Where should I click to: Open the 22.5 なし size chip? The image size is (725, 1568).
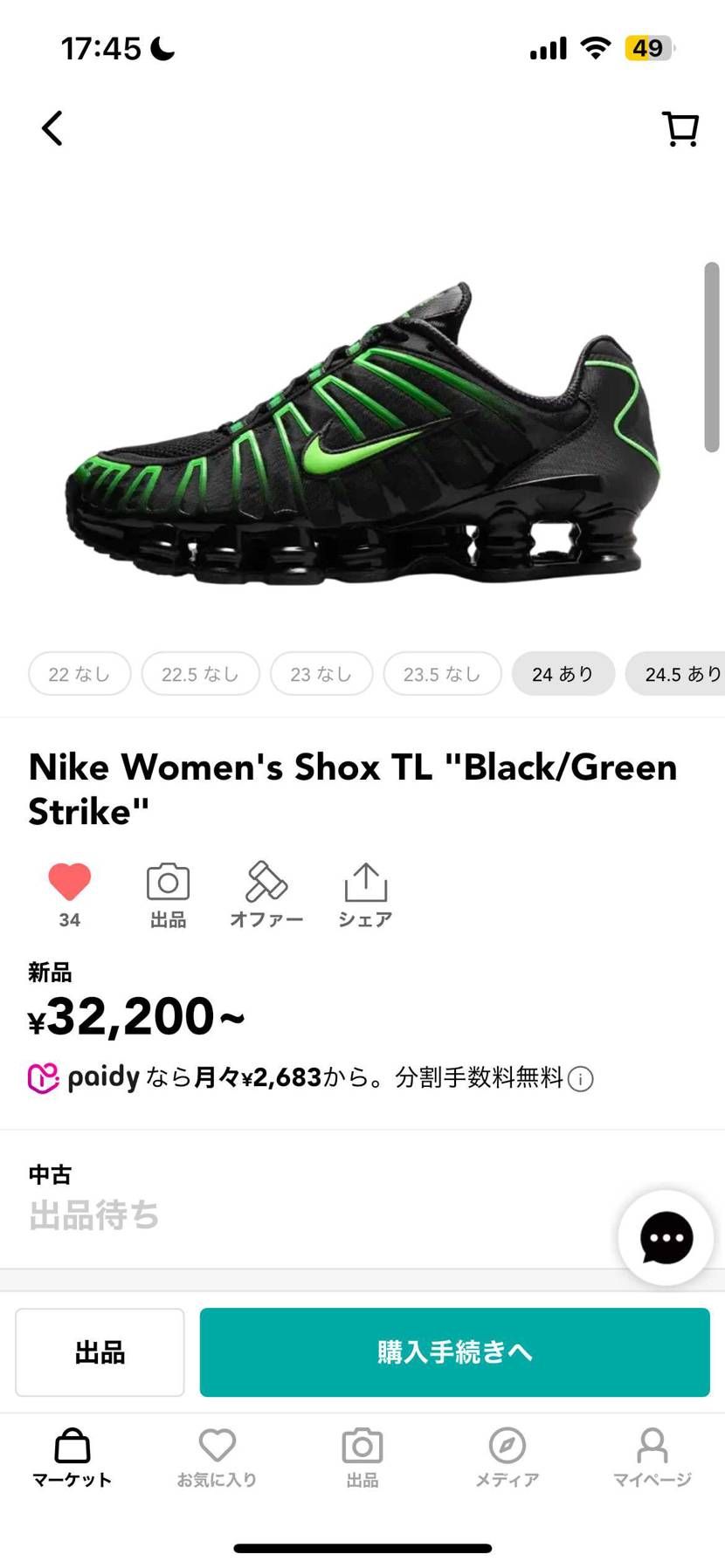[200, 673]
